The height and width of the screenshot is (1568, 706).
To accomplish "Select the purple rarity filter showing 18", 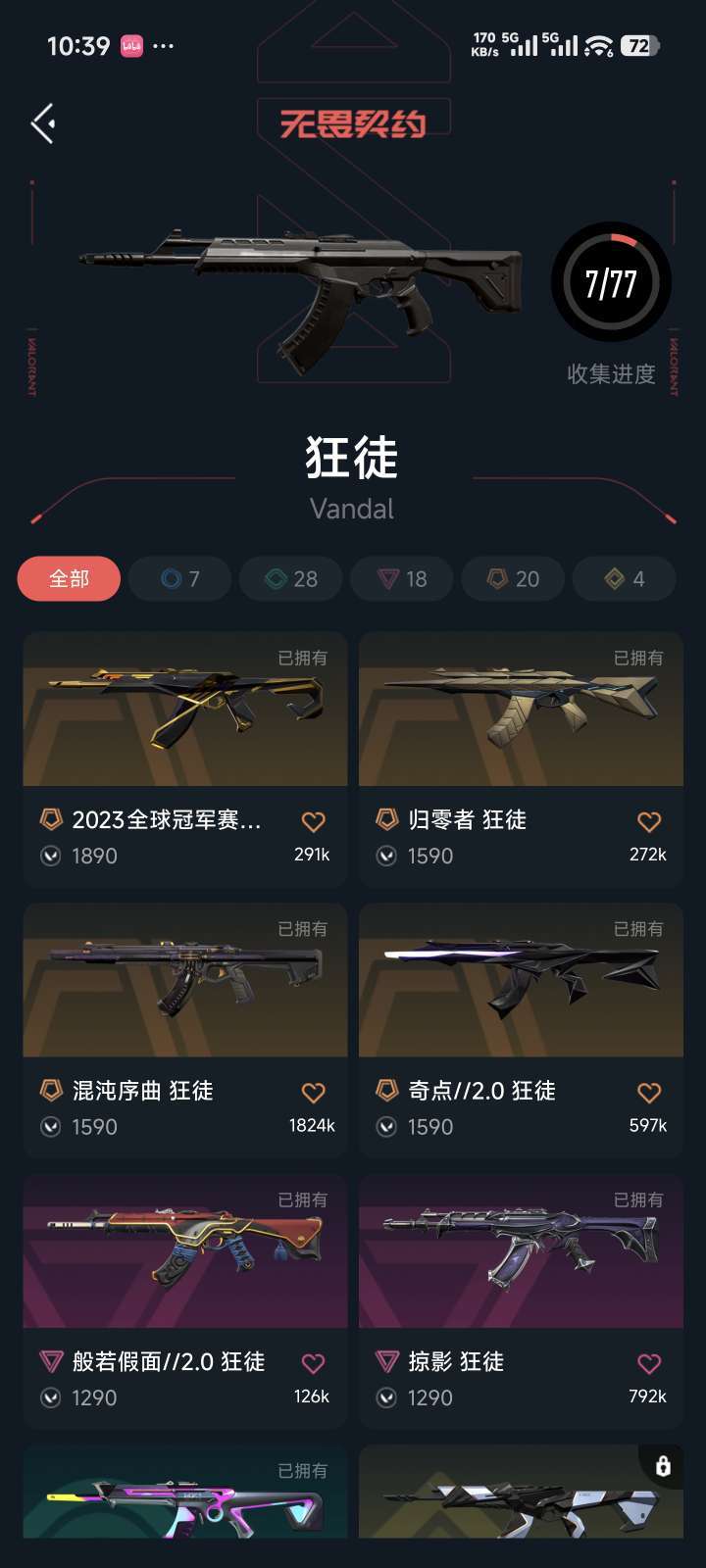I will [x=401, y=579].
